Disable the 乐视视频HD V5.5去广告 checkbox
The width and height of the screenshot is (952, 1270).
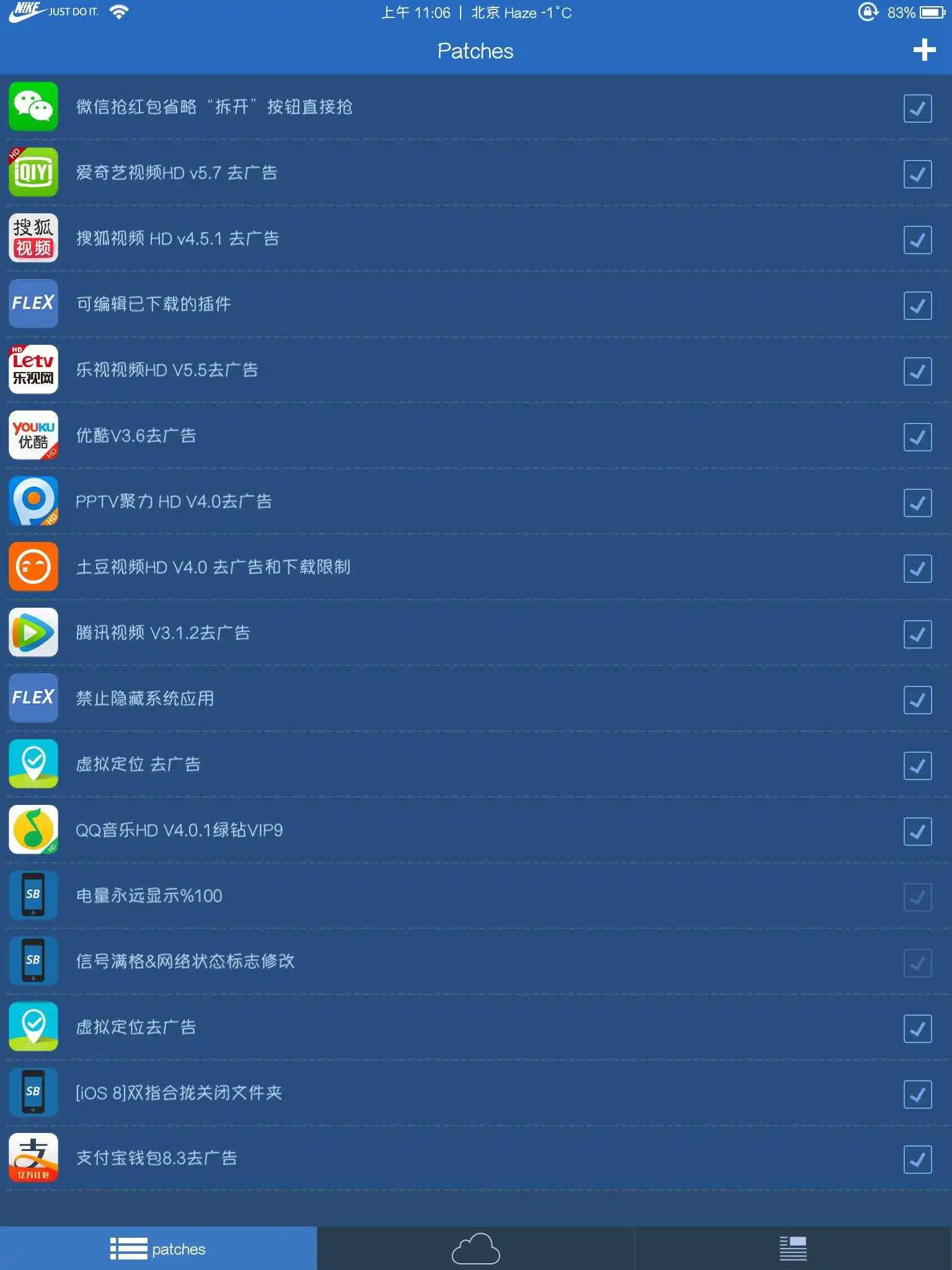click(x=917, y=371)
